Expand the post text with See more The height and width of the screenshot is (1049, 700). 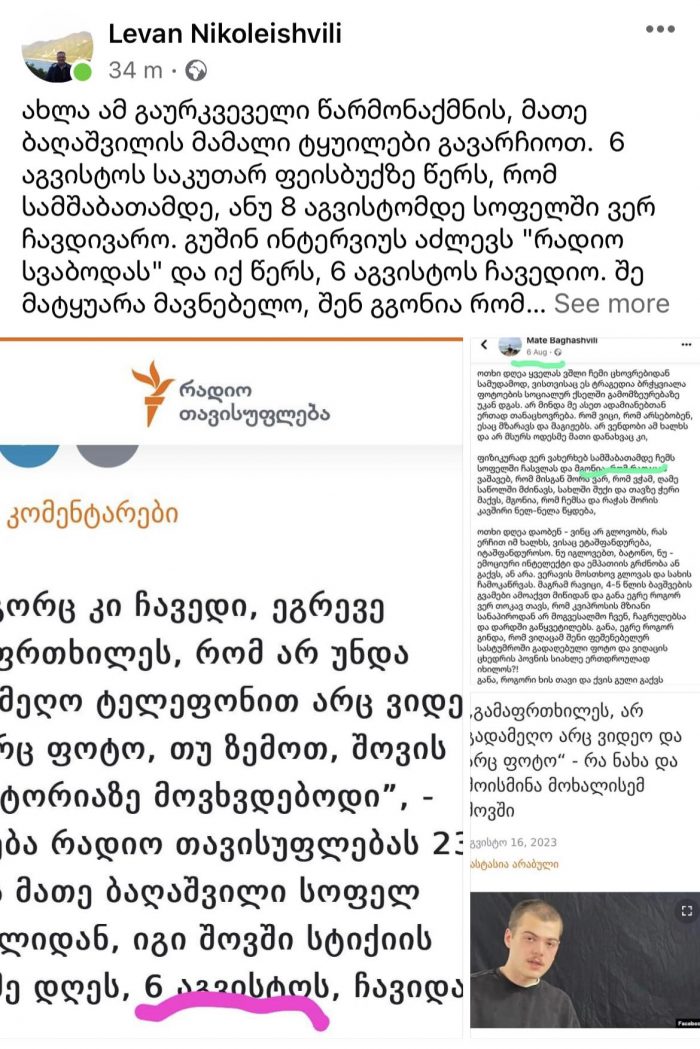tap(611, 303)
